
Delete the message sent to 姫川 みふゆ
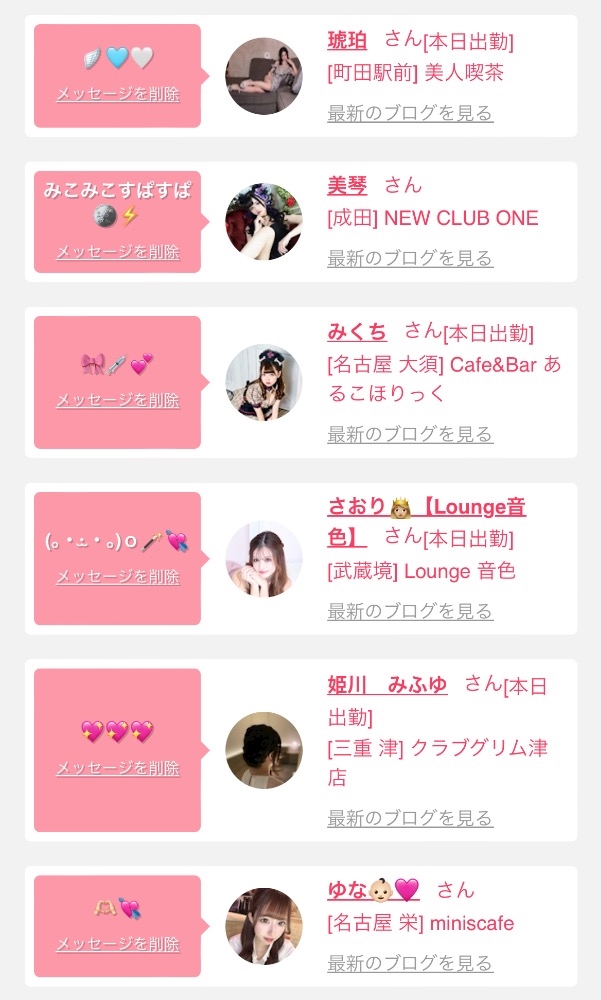coord(118,768)
